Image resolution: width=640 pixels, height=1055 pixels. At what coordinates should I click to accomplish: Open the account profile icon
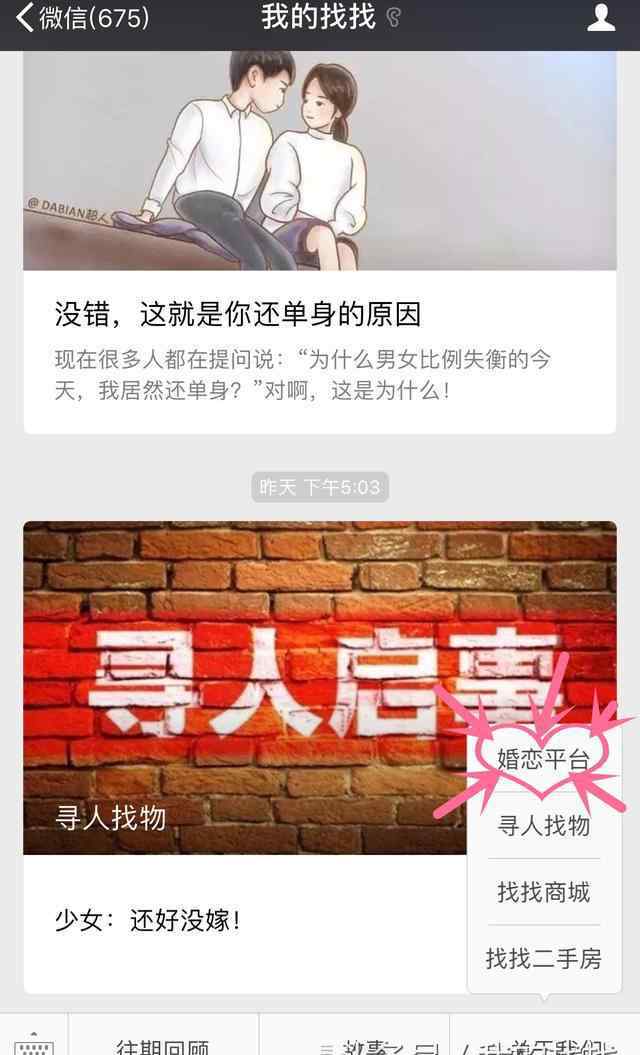point(600,18)
